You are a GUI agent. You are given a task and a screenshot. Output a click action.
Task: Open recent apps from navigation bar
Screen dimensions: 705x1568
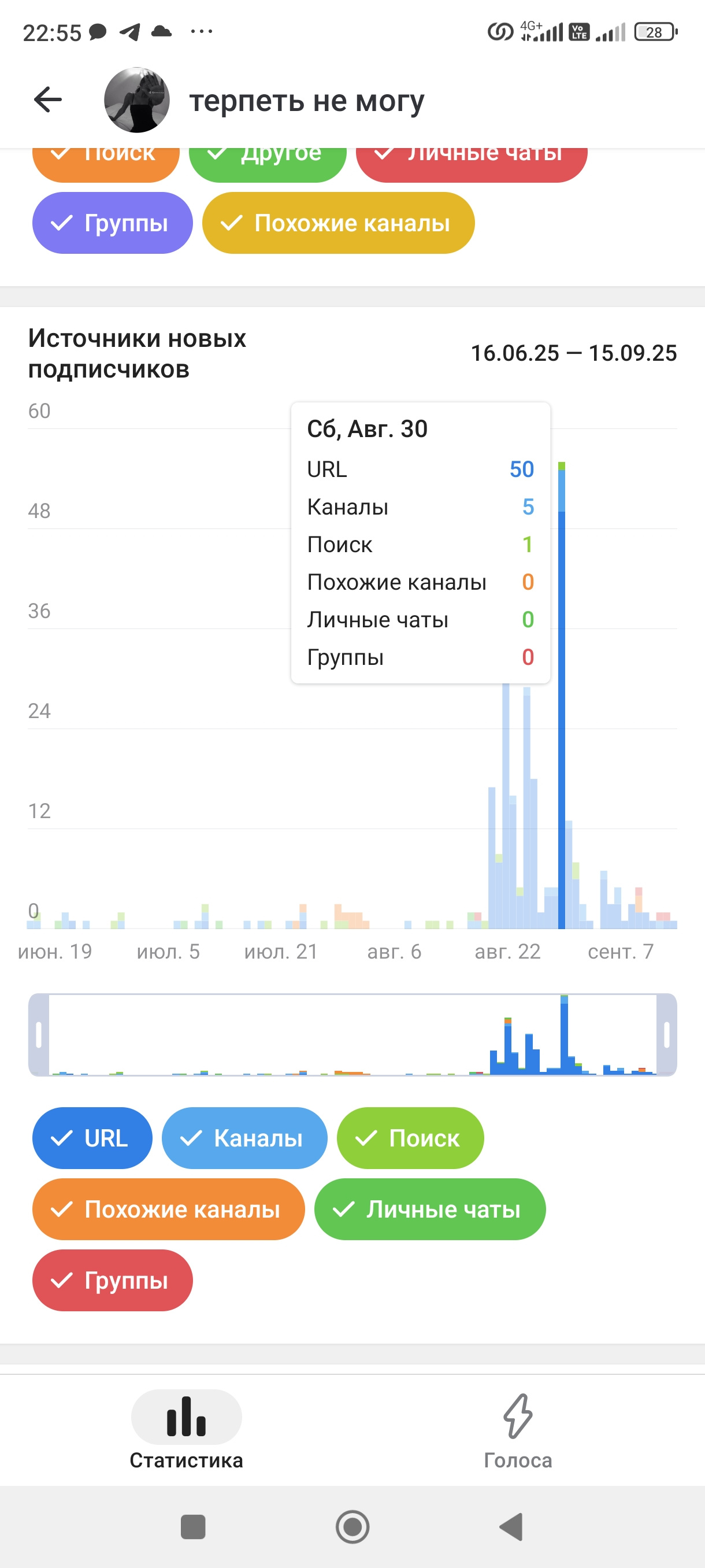(194, 1526)
